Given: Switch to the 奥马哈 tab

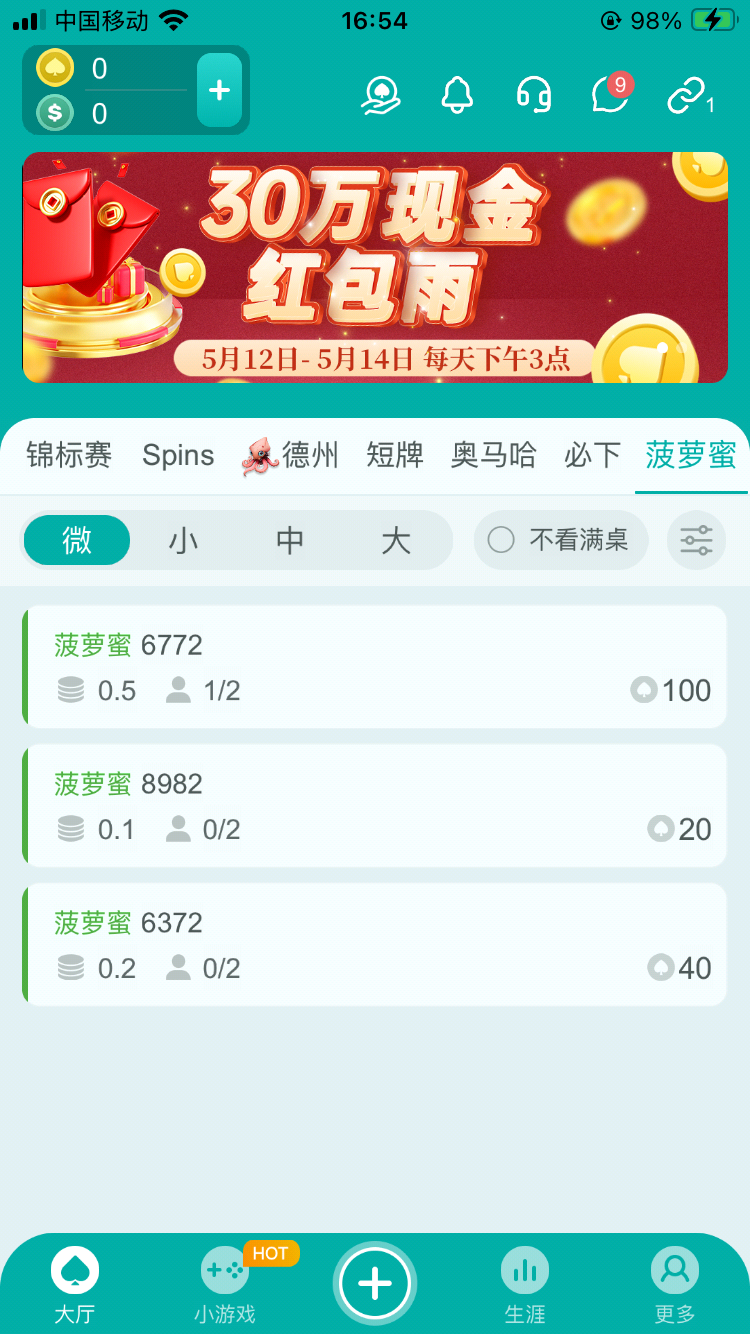Looking at the screenshot, I should 493,455.
